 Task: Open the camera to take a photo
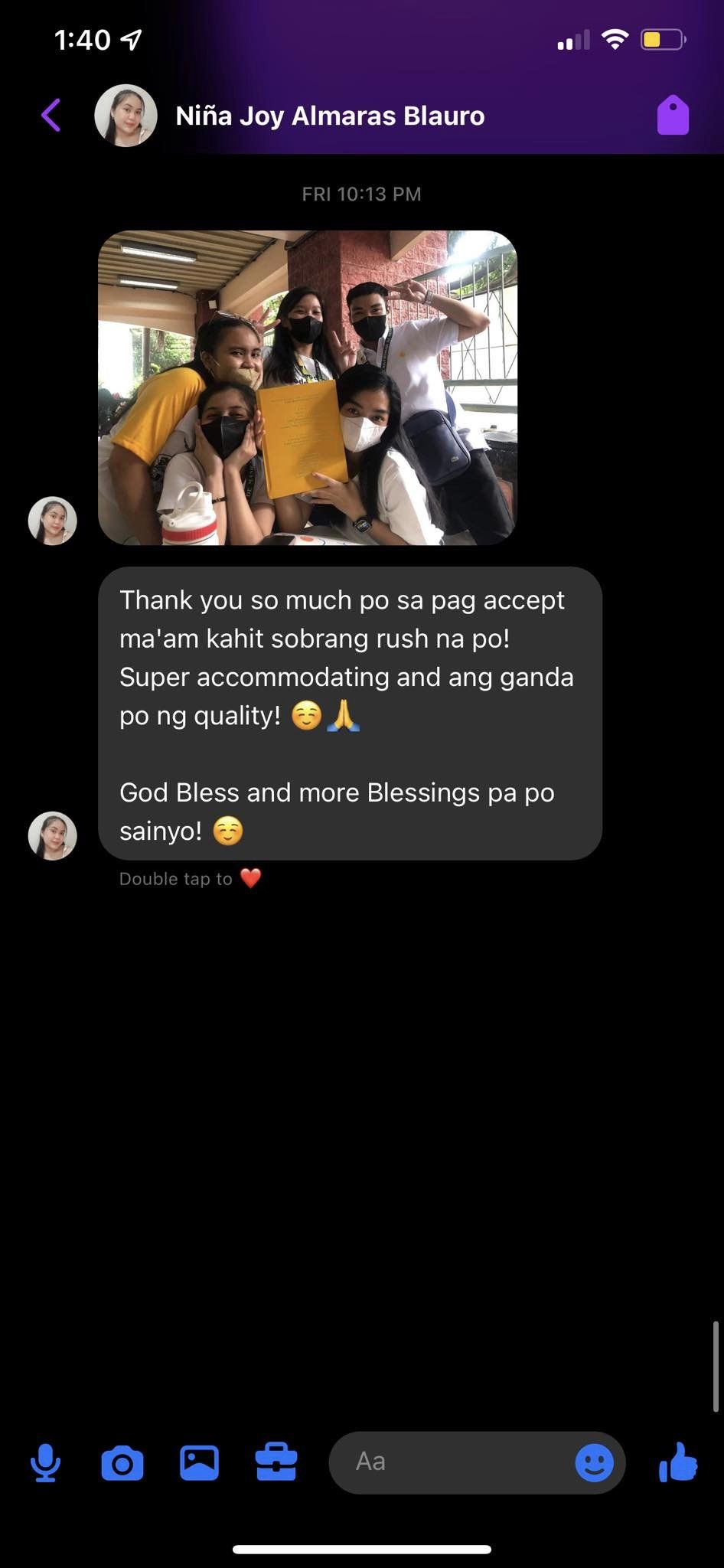coord(122,1462)
